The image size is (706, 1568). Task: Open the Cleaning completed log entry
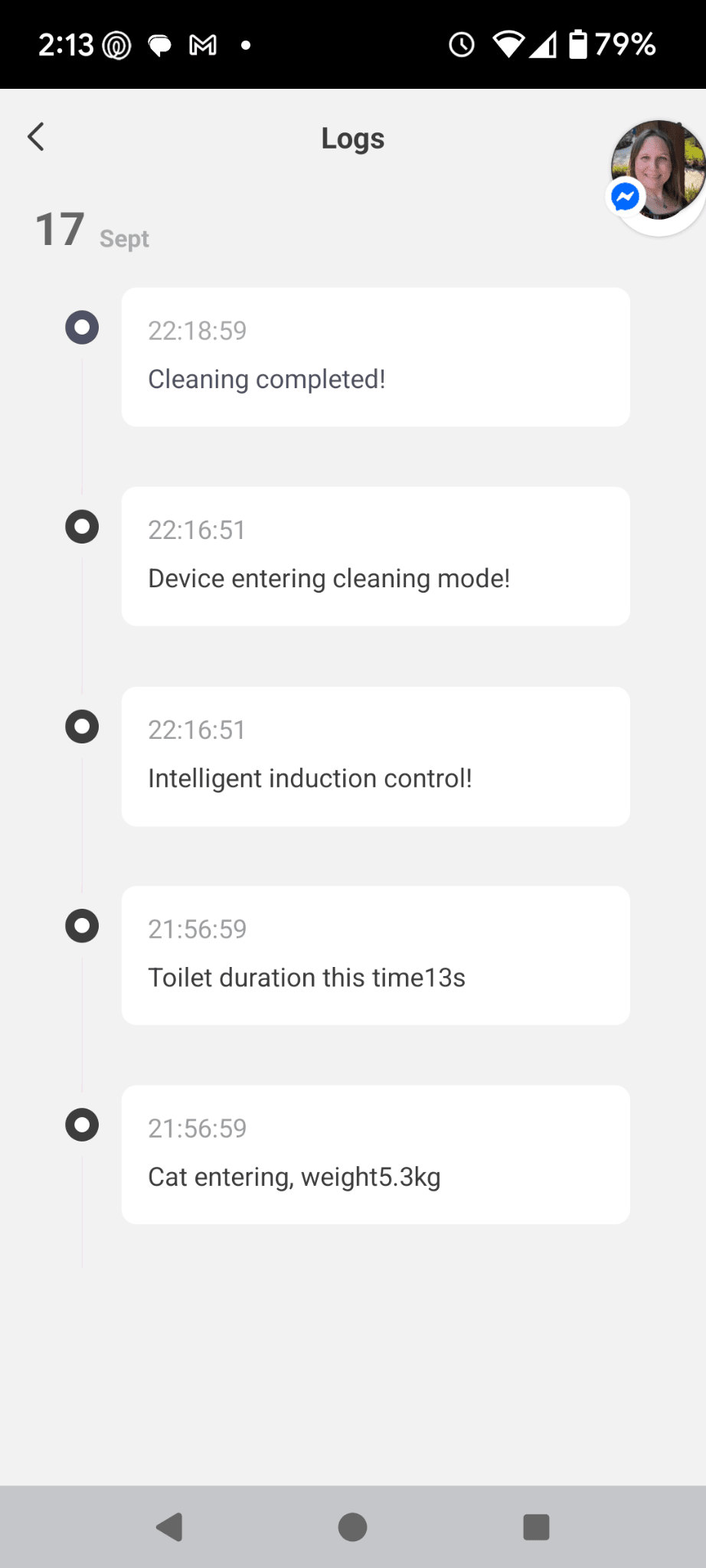click(x=374, y=356)
